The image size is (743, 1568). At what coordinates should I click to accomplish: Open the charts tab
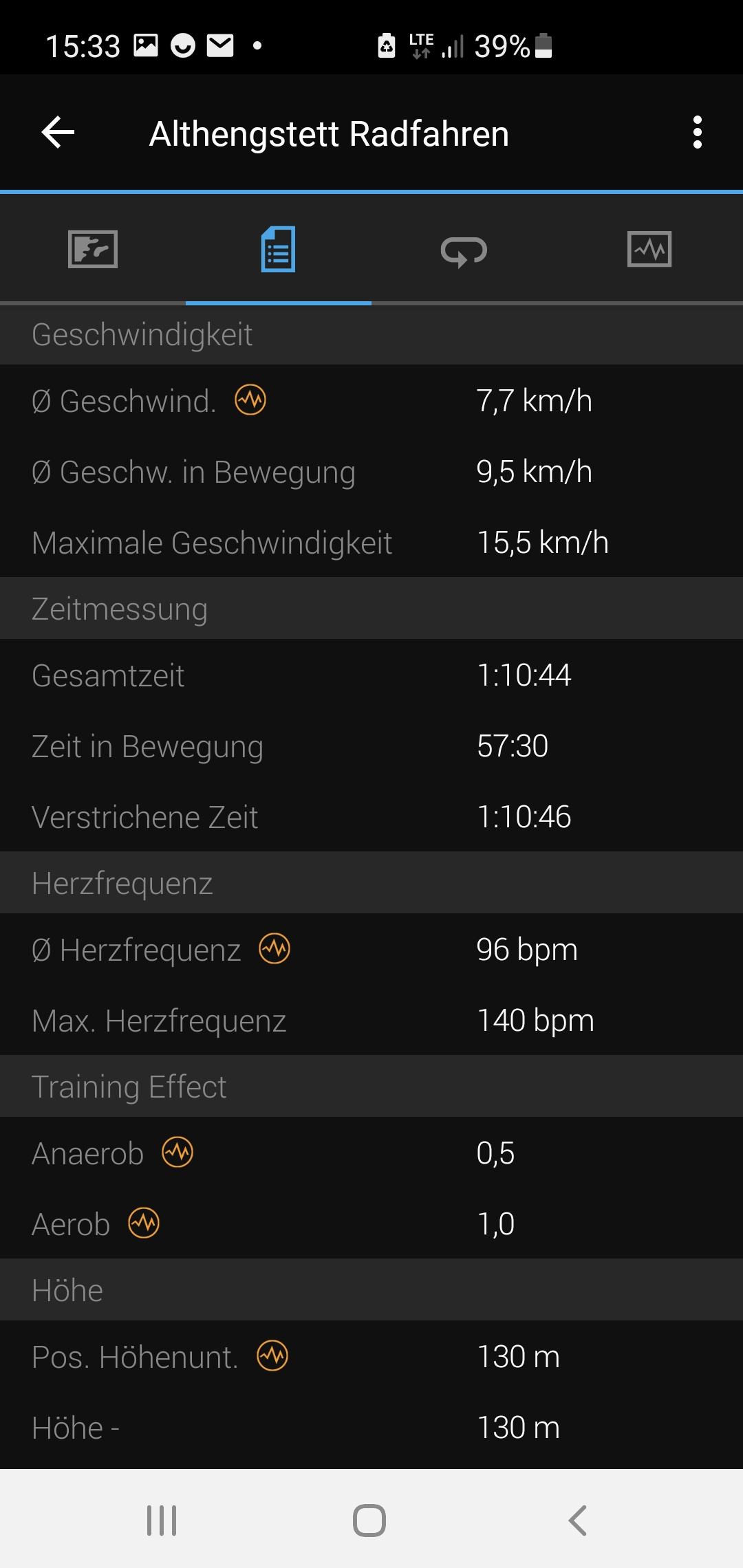click(x=649, y=249)
